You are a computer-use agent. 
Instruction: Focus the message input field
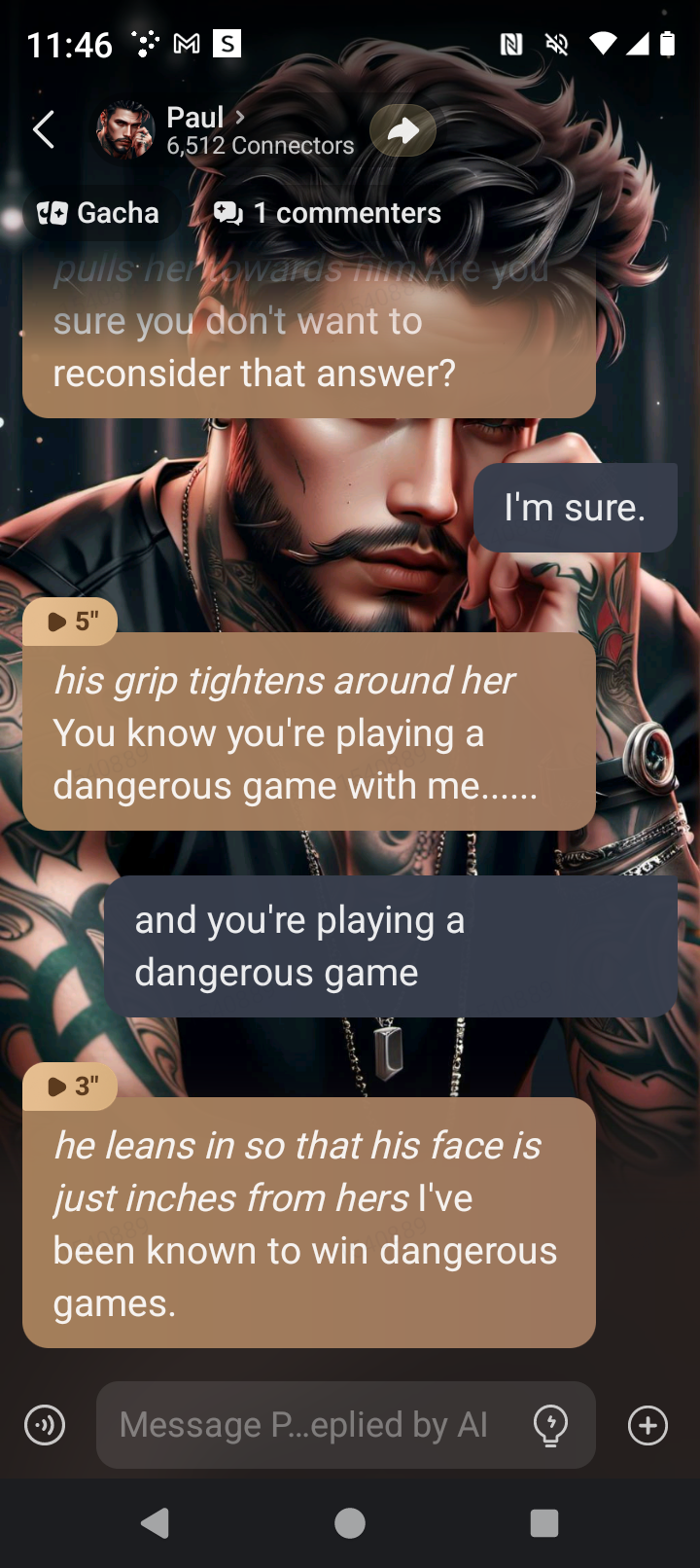(x=301, y=1425)
